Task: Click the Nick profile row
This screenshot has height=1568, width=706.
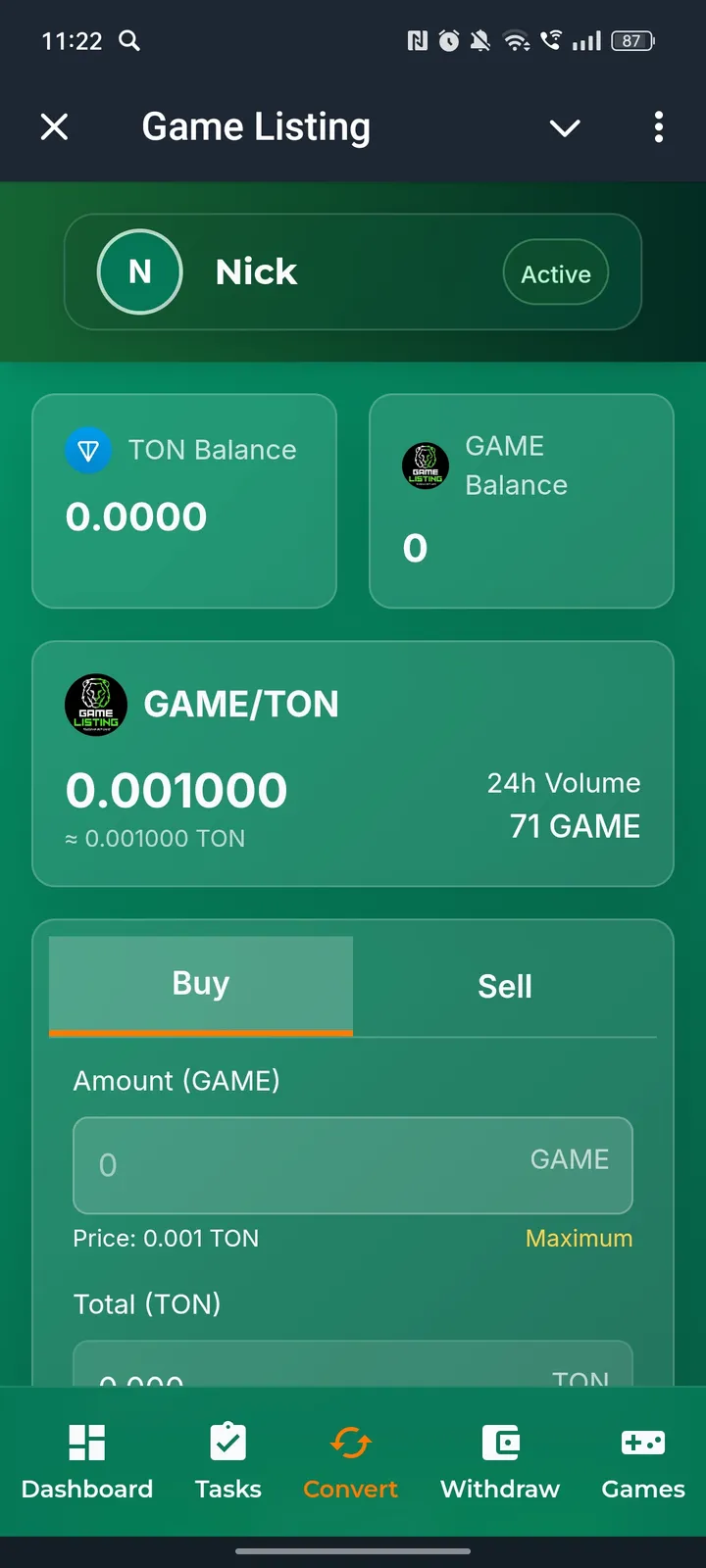Action: click(x=353, y=272)
